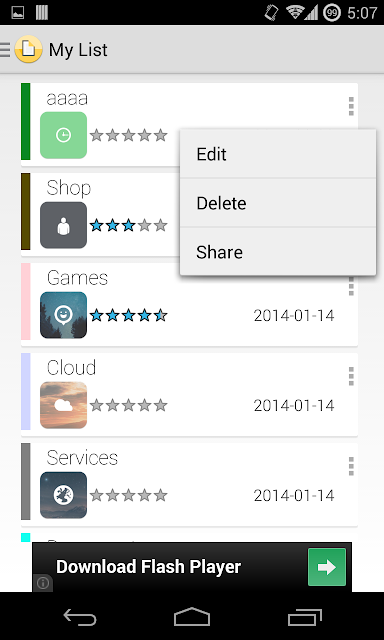Open the Games list card
The height and width of the screenshot is (640, 384).
[x=189, y=304]
